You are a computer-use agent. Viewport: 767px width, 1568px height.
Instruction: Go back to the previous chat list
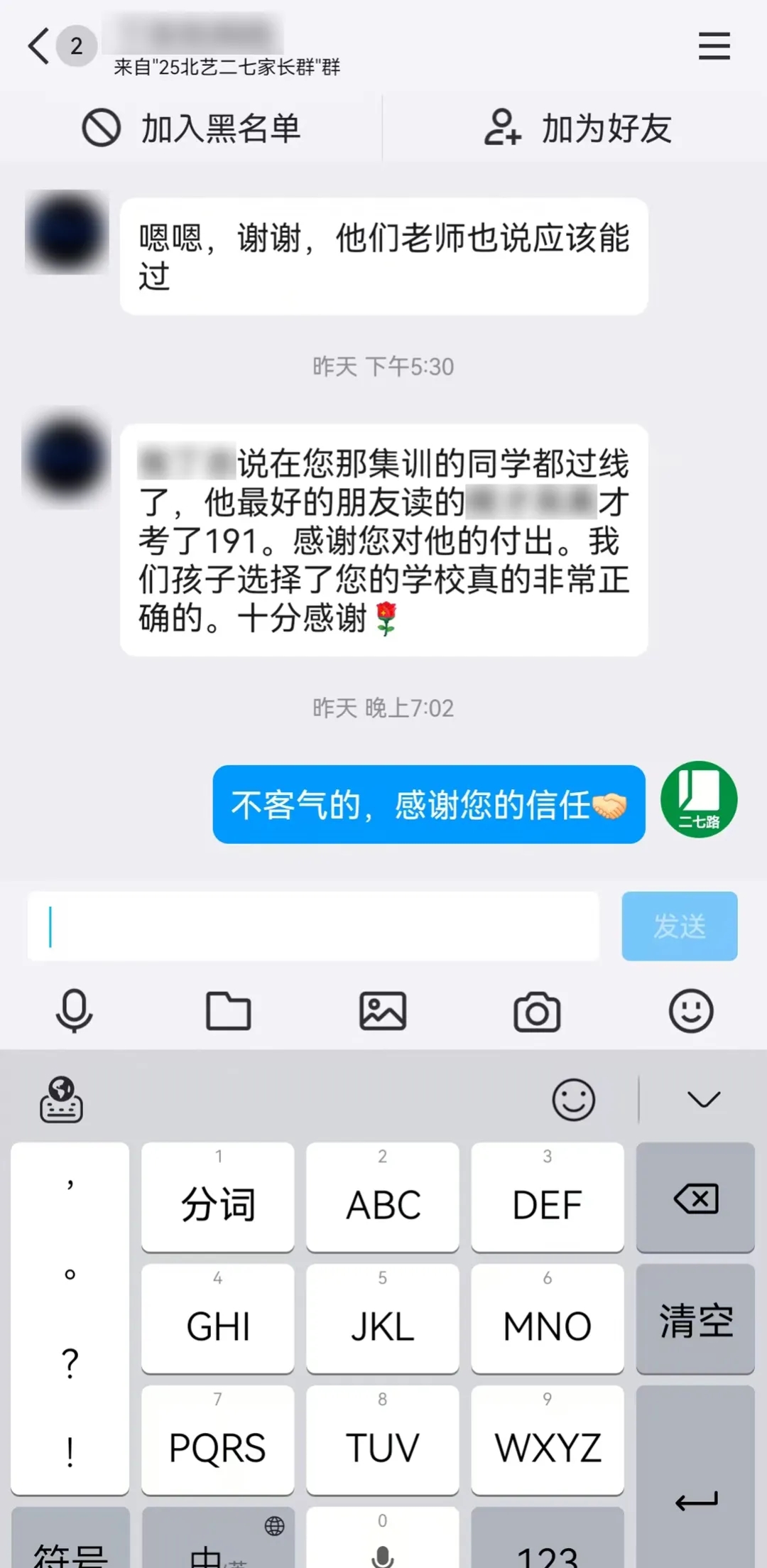tap(39, 47)
